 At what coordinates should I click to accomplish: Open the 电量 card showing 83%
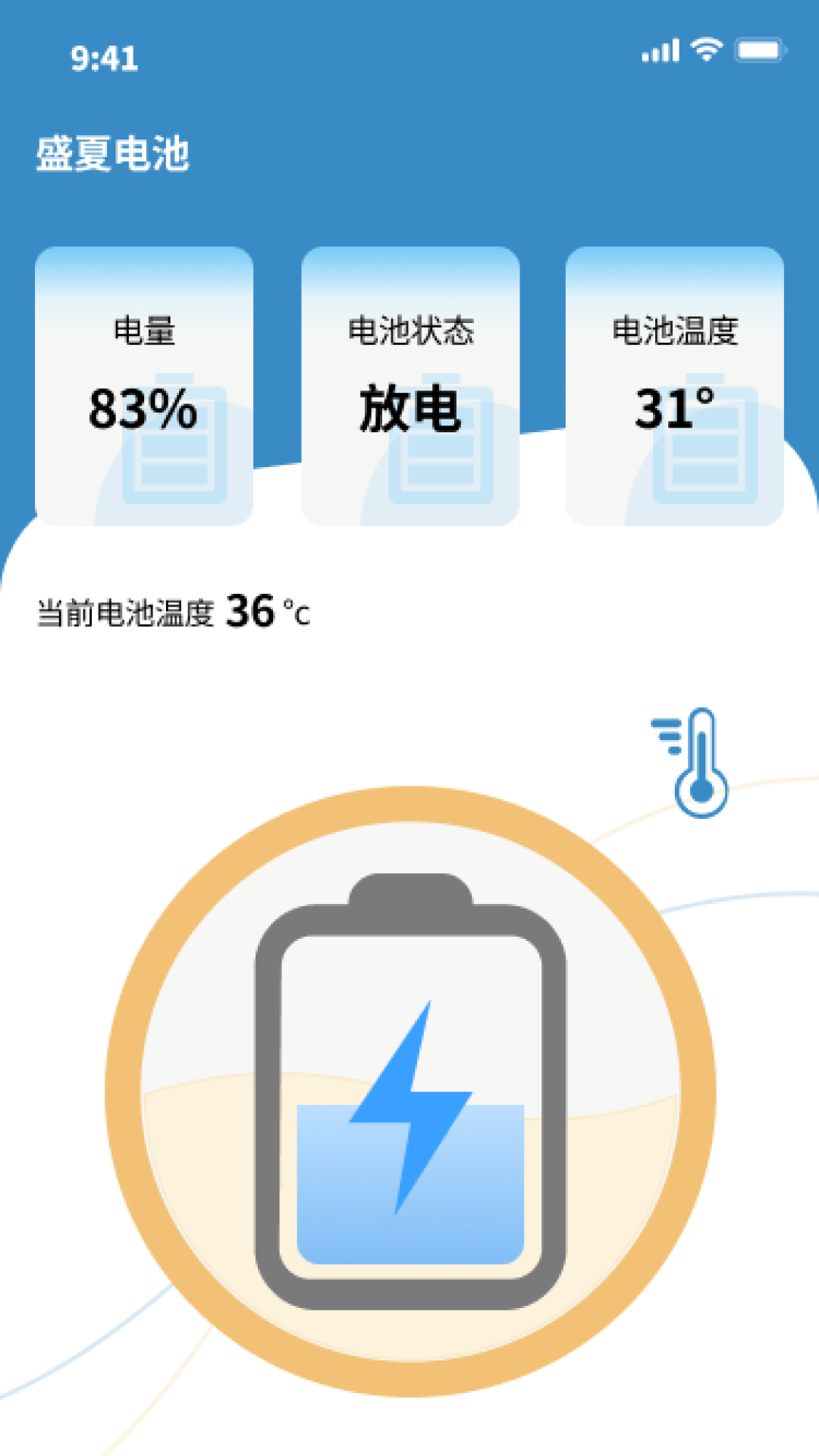(x=146, y=383)
